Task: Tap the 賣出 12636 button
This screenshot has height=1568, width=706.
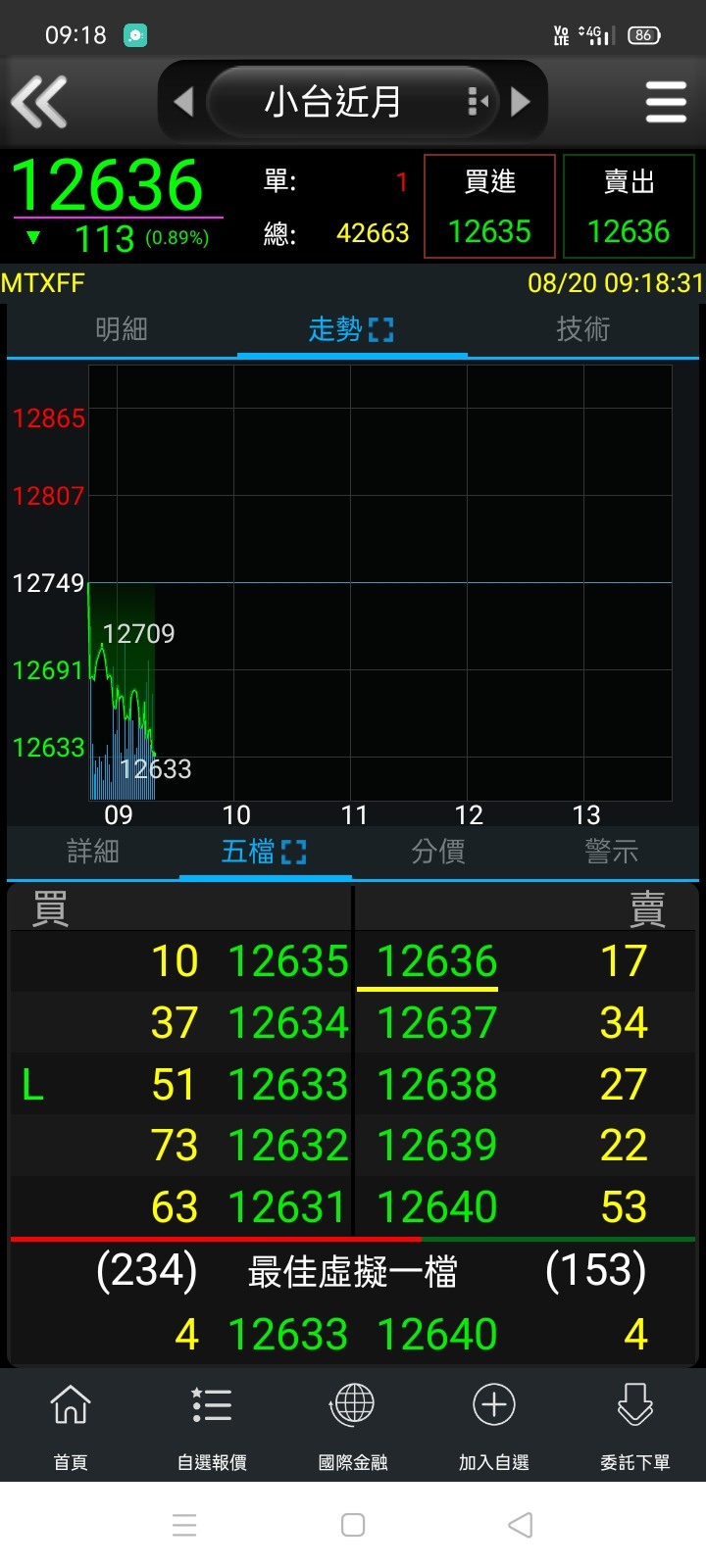Action: coord(629,207)
